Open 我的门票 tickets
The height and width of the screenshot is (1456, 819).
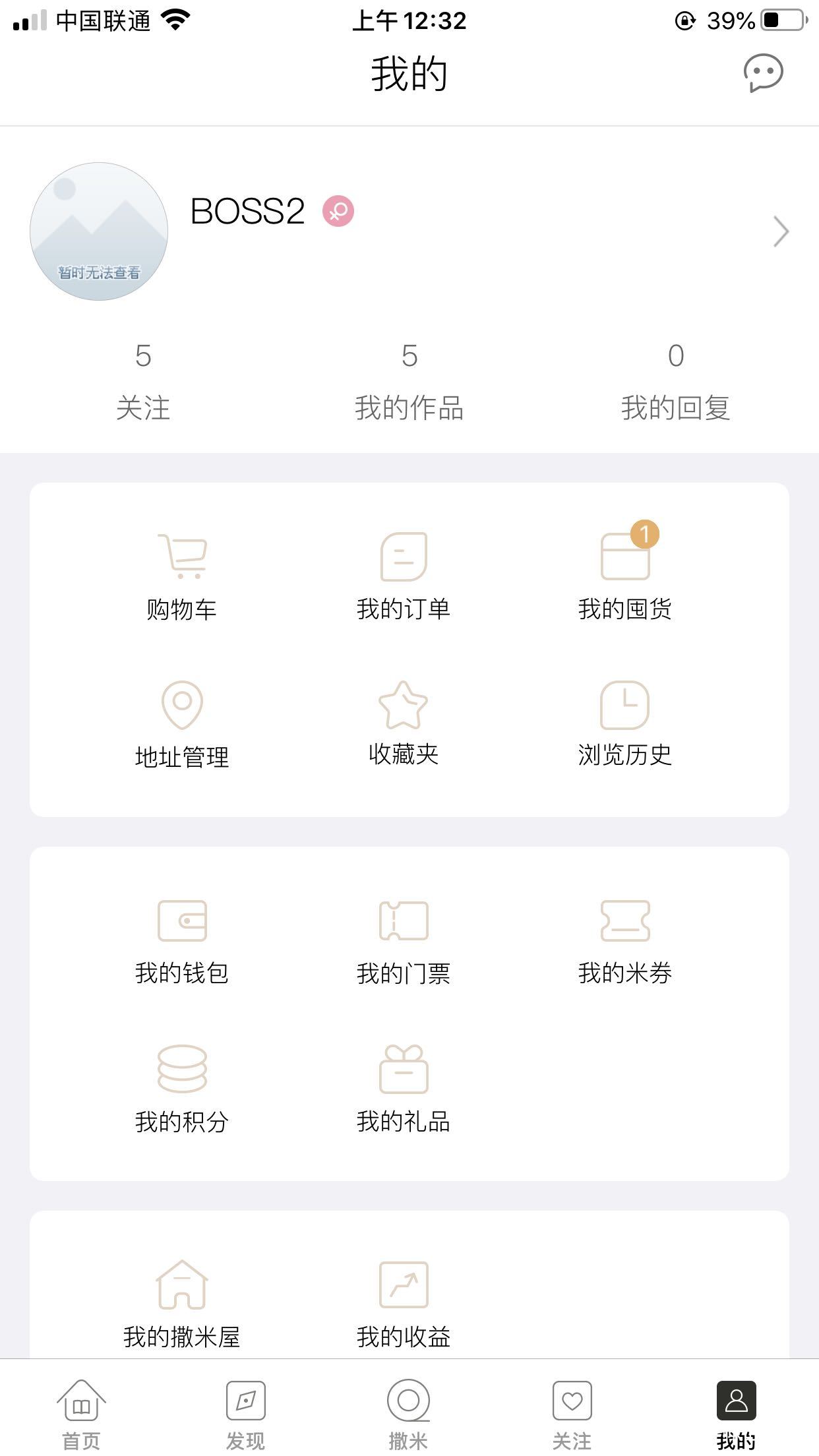tap(404, 942)
